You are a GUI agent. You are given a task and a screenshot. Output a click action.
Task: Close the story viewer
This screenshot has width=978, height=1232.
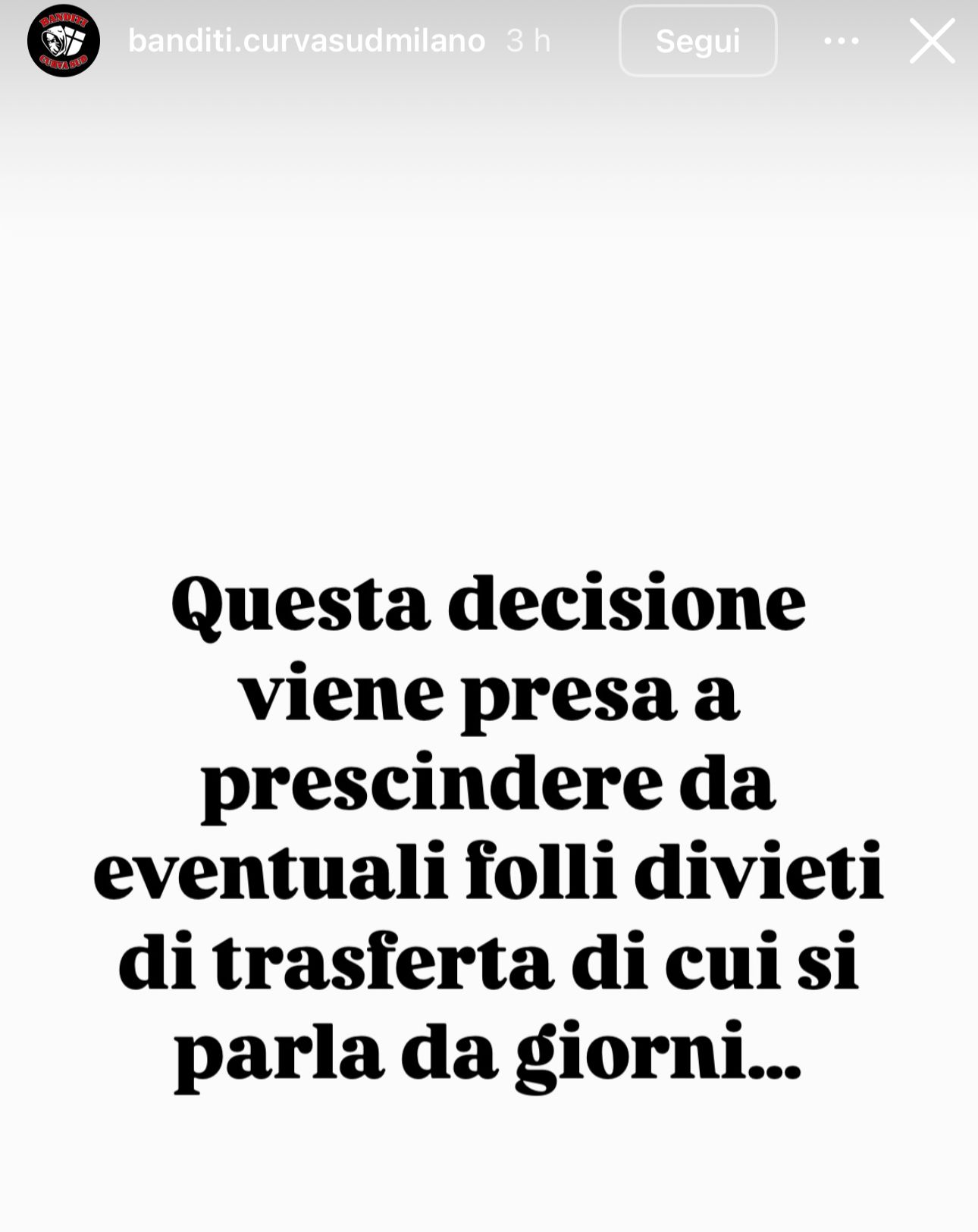pos(932,41)
